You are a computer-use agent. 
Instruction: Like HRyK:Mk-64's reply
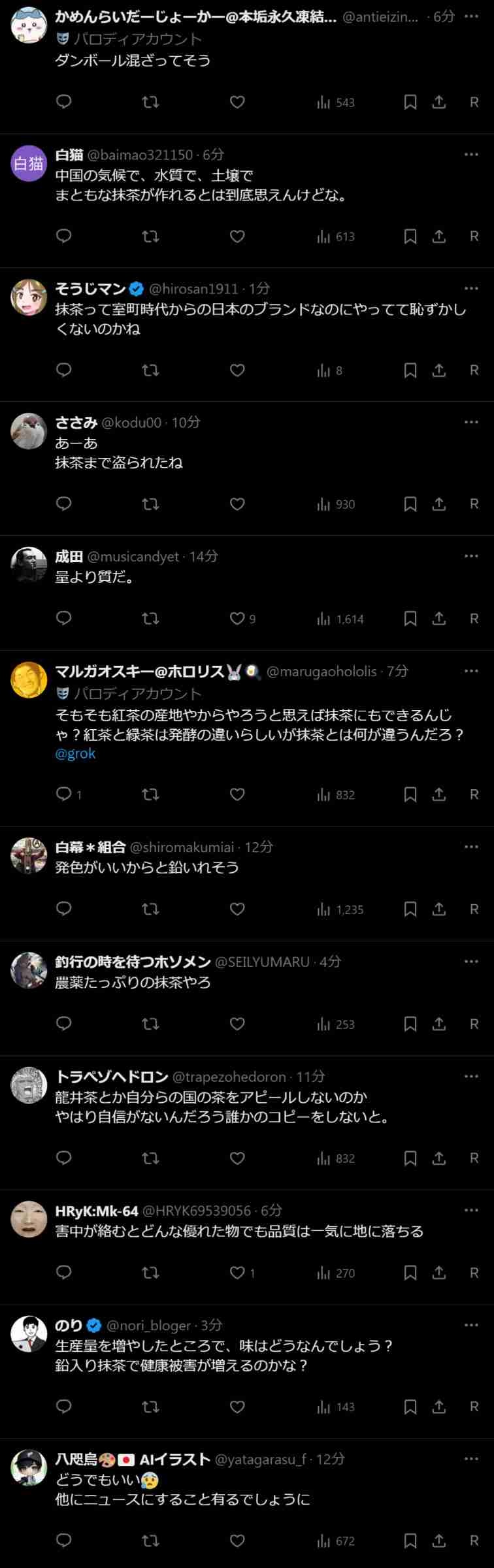point(237,1273)
